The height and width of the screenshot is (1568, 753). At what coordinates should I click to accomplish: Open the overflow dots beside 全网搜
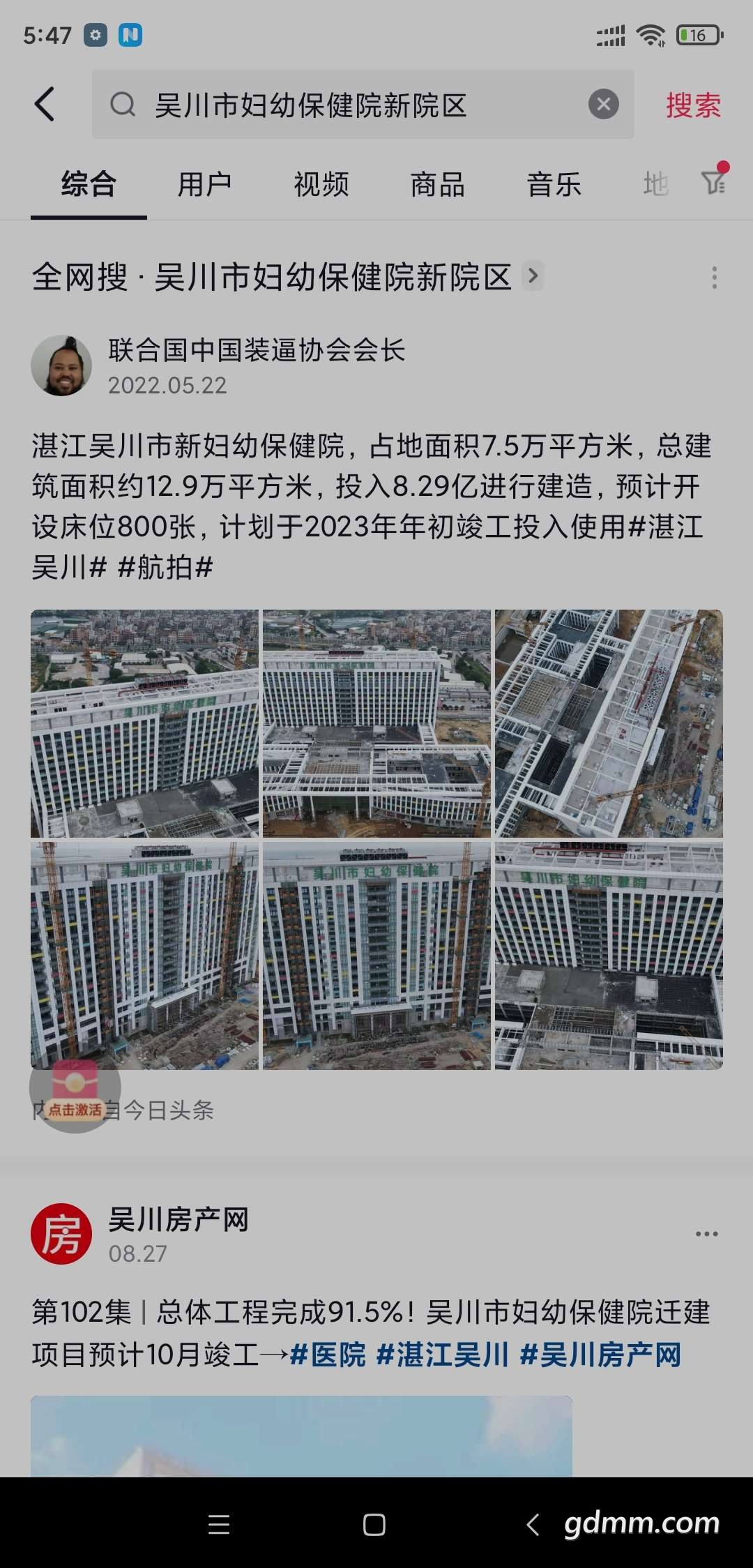pos(714,277)
